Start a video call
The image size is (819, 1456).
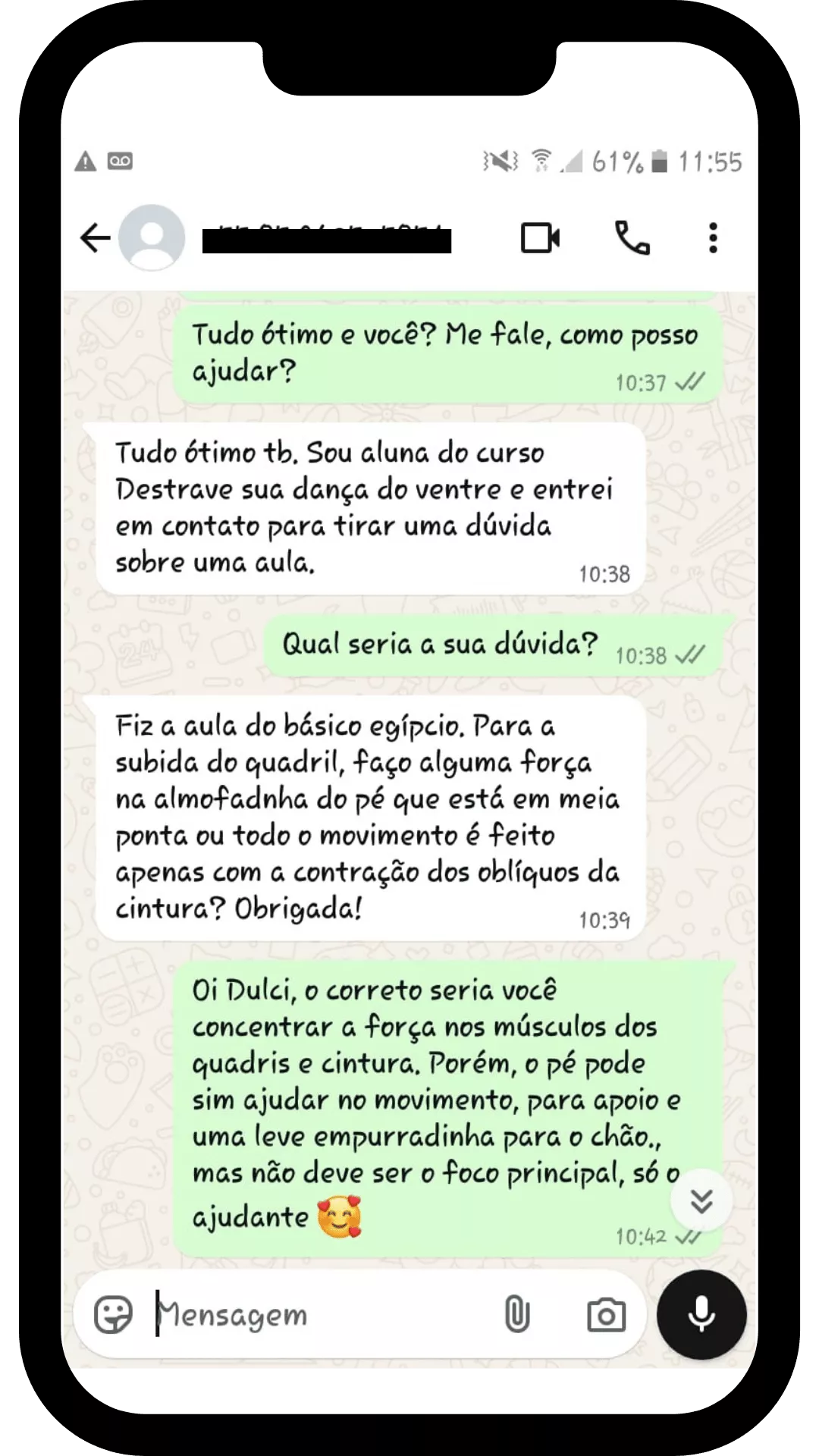(x=541, y=238)
